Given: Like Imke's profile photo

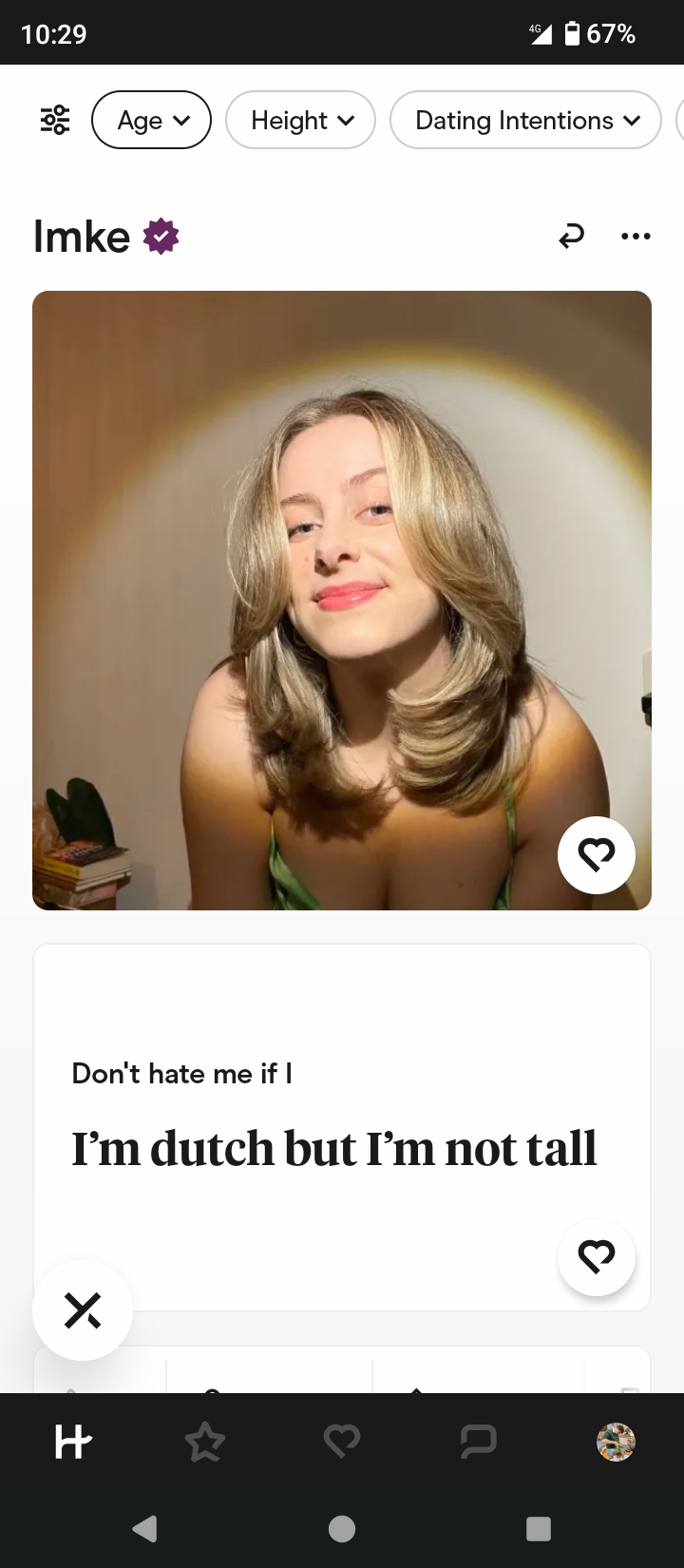Looking at the screenshot, I should click(596, 855).
